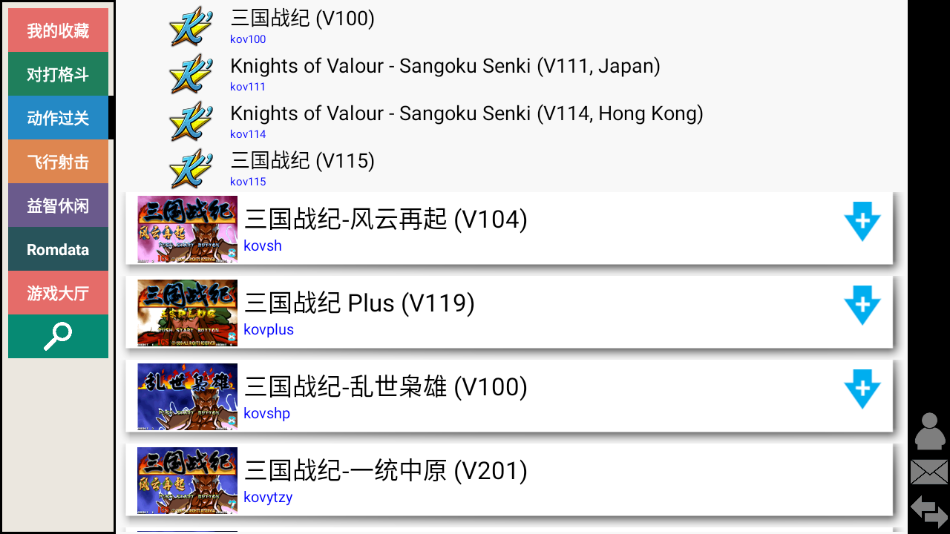Download 三国战纪 Plus (V119)
The width and height of the screenshot is (950, 534).
click(861, 306)
